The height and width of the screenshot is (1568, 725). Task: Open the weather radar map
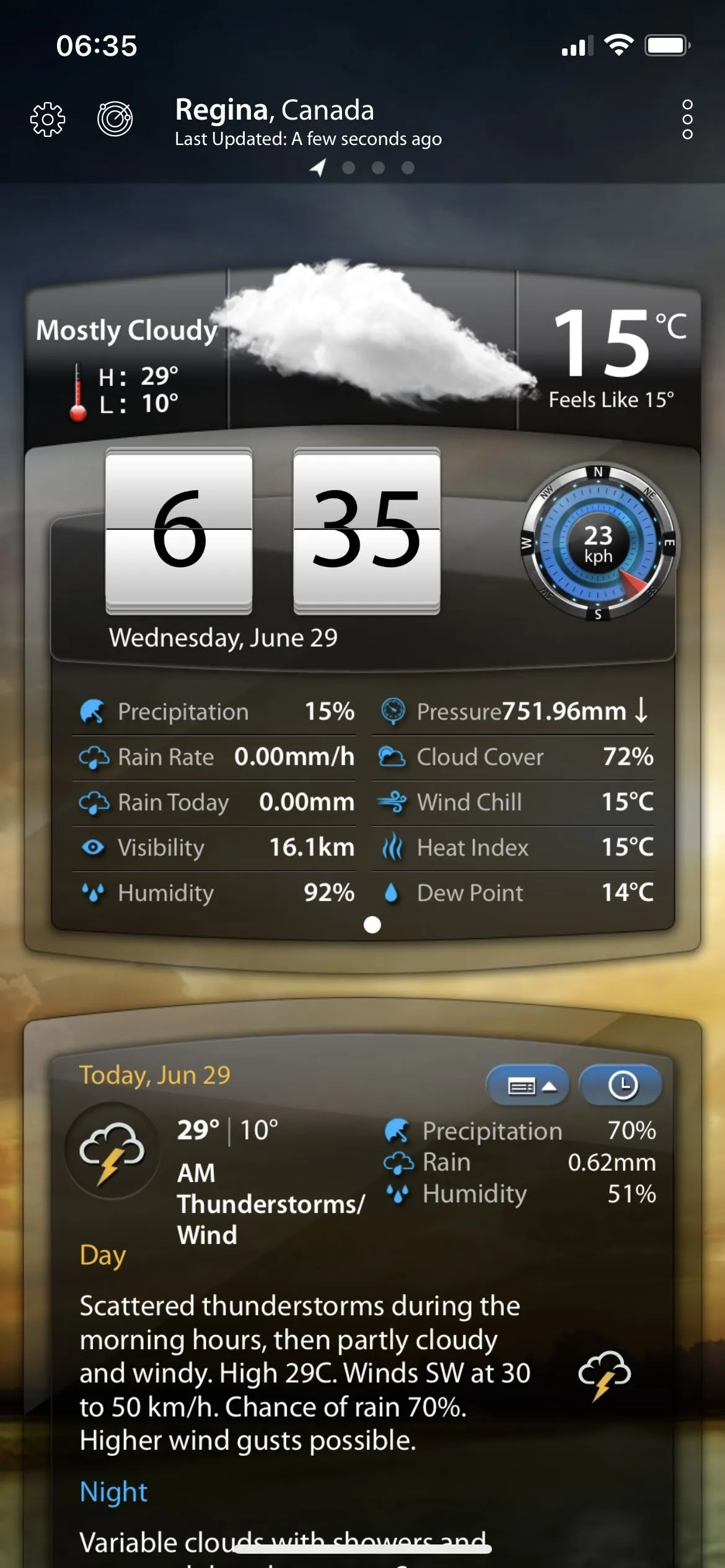pyautogui.click(x=115, y=119)
